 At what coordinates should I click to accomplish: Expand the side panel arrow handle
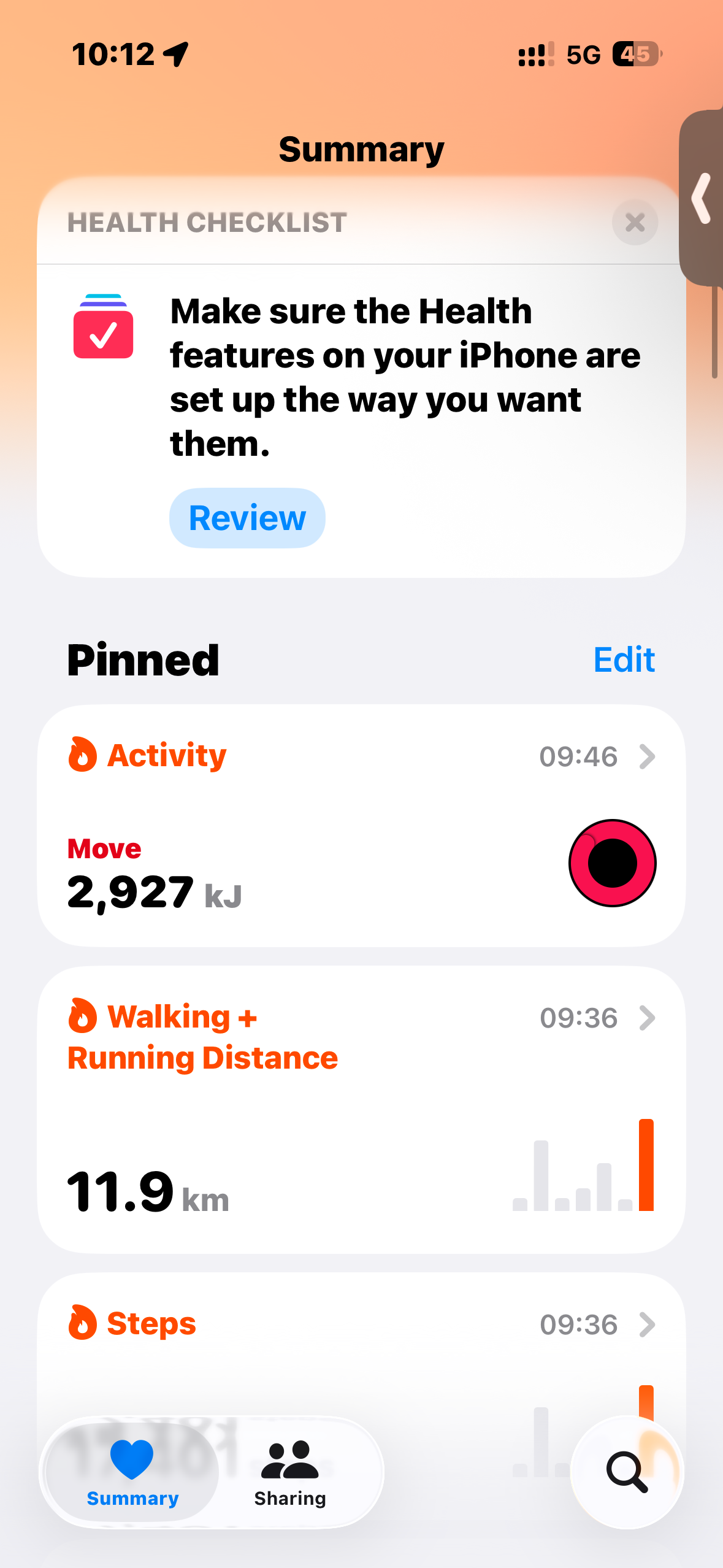[x=702, y=198]
